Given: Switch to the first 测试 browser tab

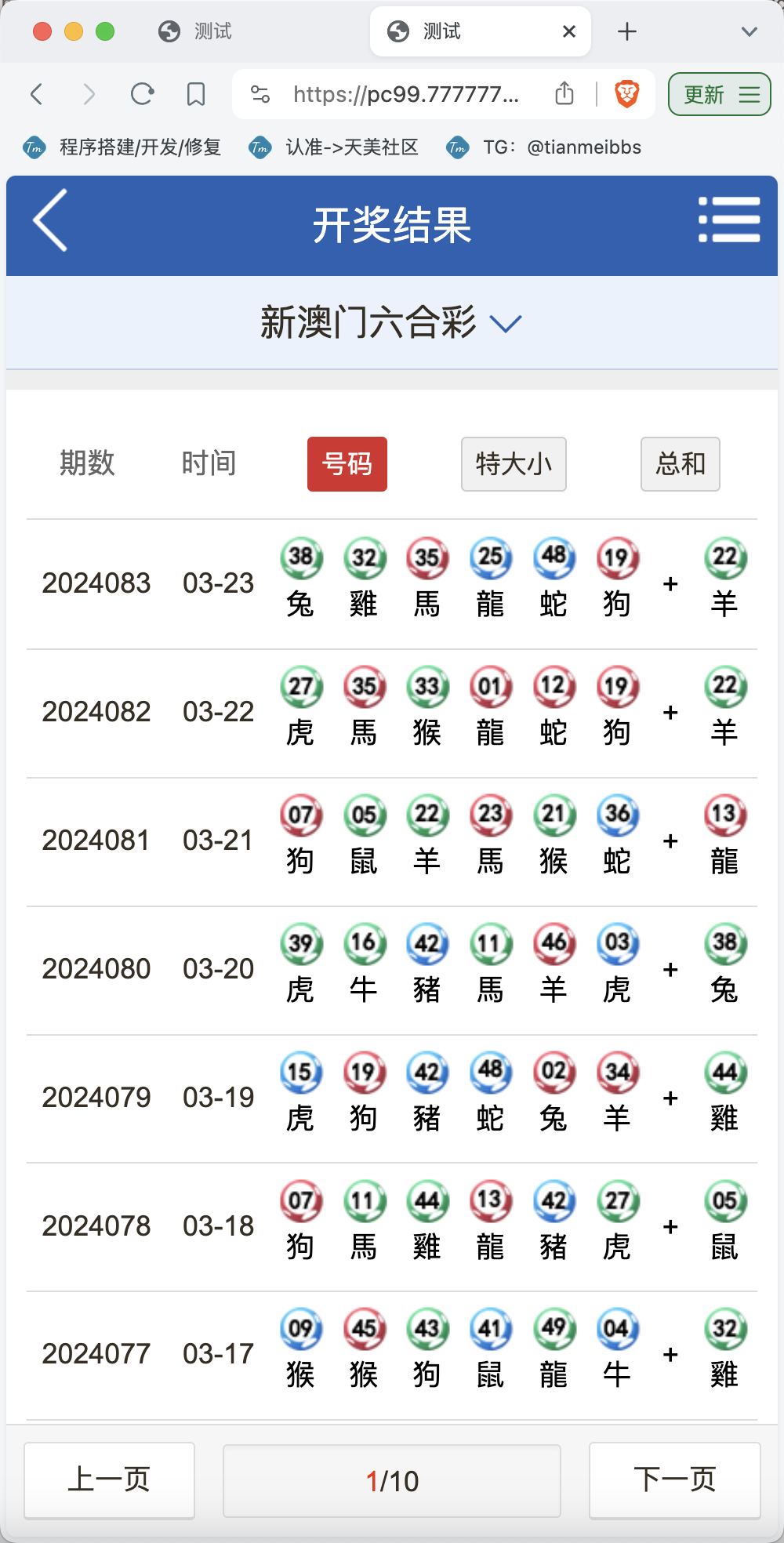Looking at the screenshot, I should 196,31.
